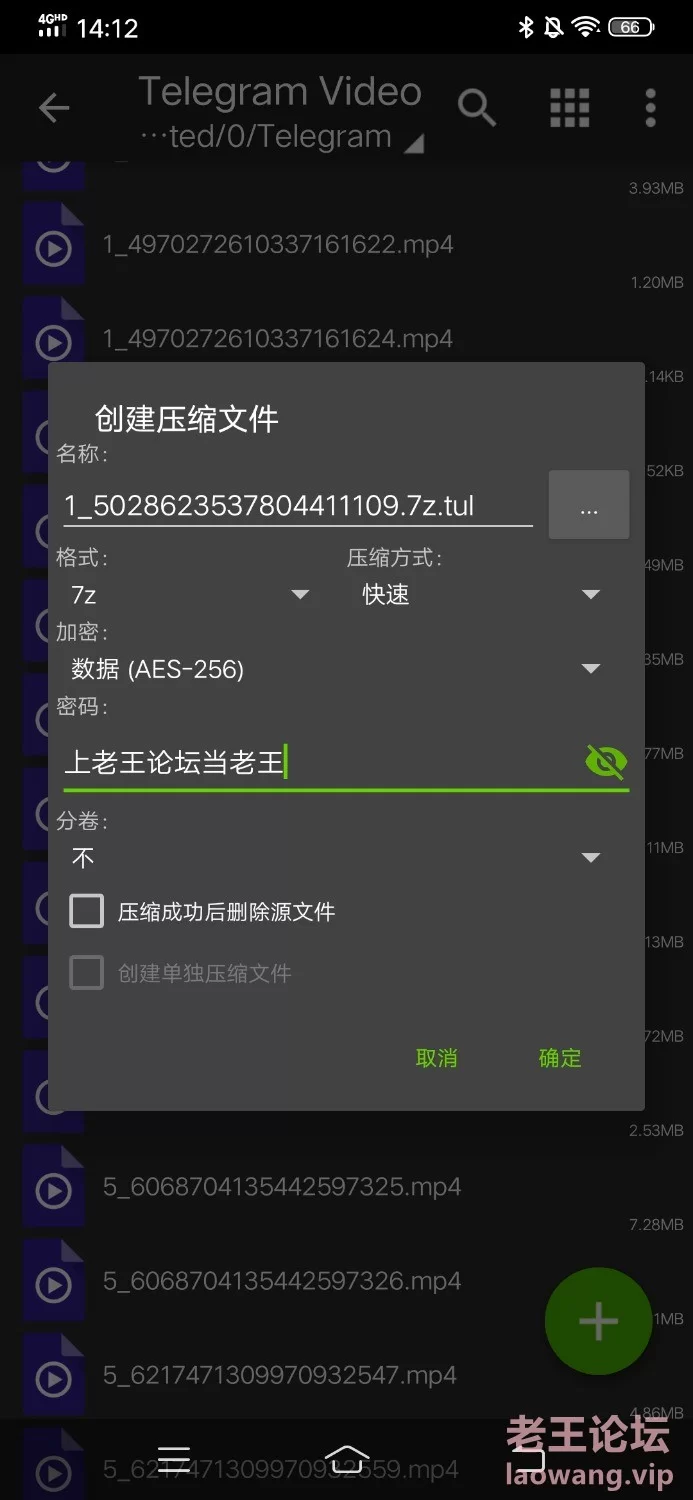Open the split volume 分卷 dropdown
693x1500 pixels.
335,858
